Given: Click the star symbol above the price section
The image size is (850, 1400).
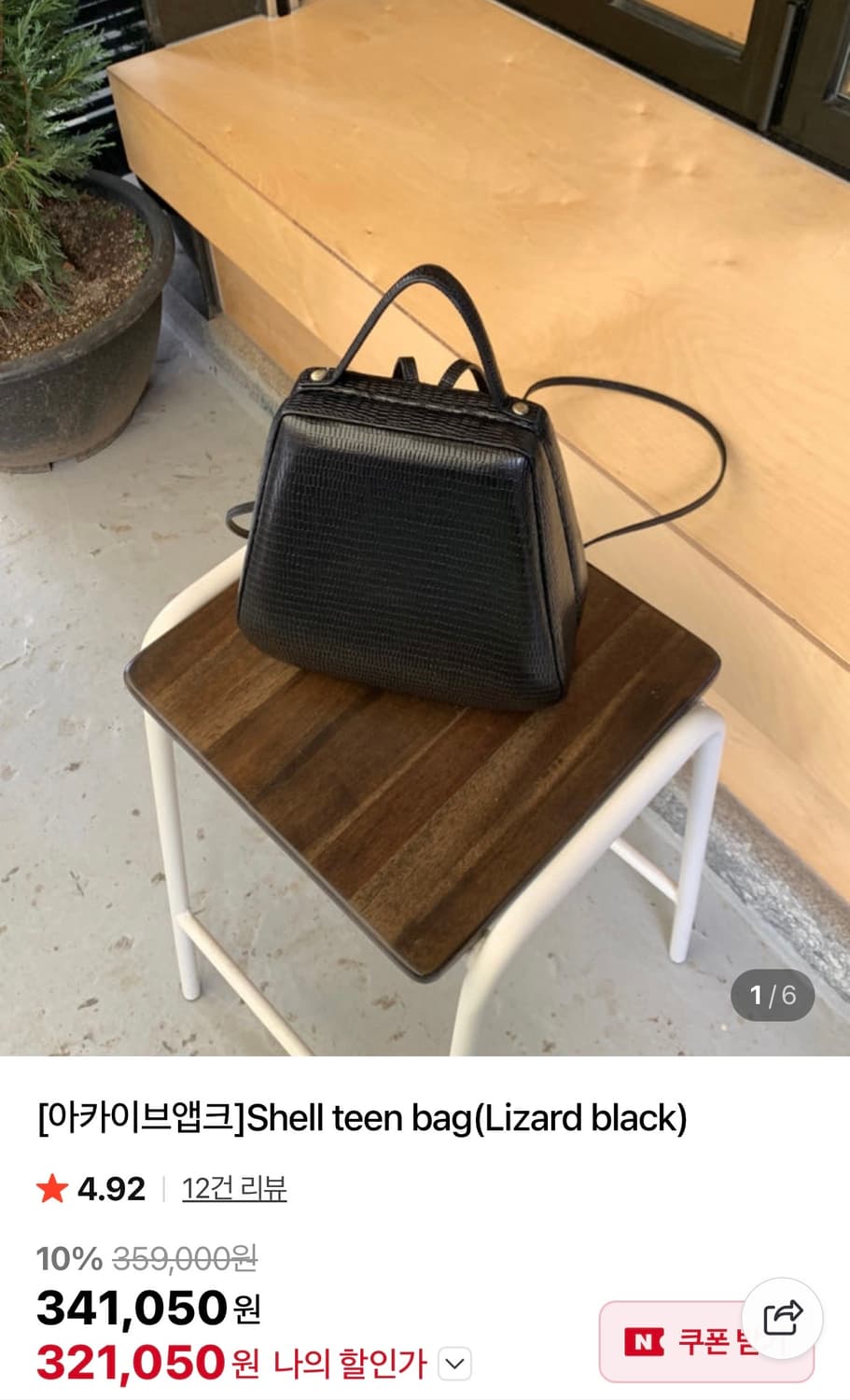Looking at the screenshot, I should click(51, 1188).
